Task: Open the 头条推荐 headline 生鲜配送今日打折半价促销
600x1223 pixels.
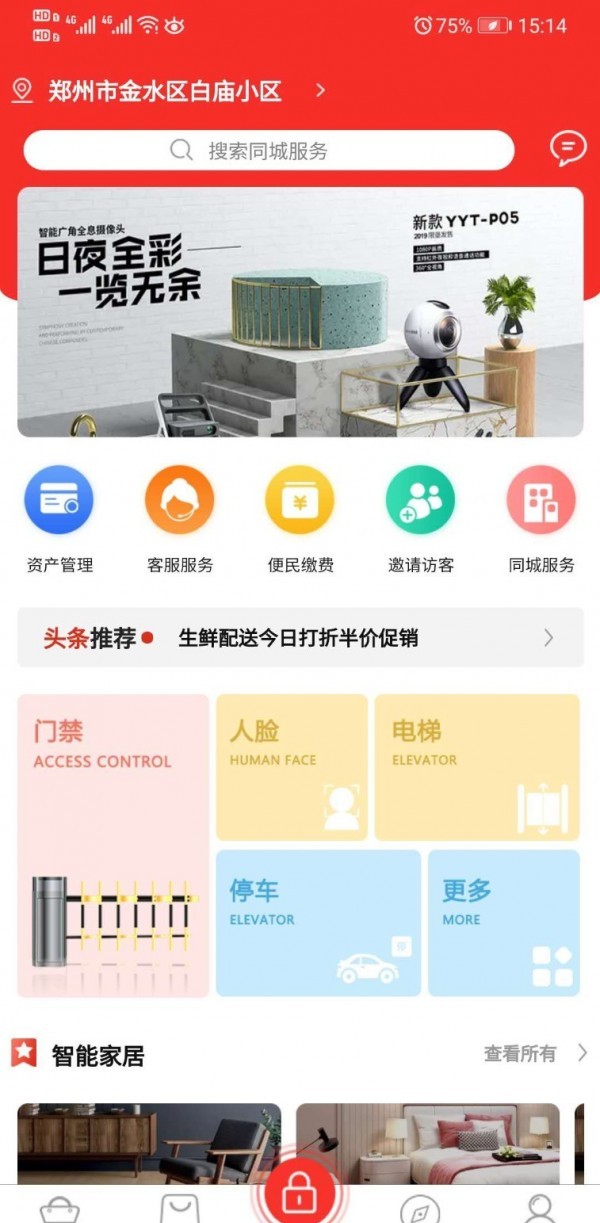Action: 300,638
